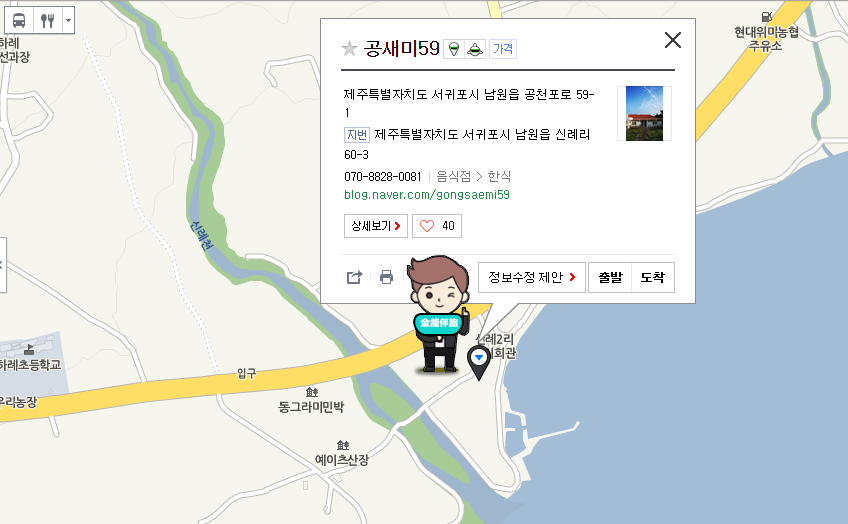This screenshot has height=524, width=848.
Task: Set as 도착 destination
Action: click(653, 277)
